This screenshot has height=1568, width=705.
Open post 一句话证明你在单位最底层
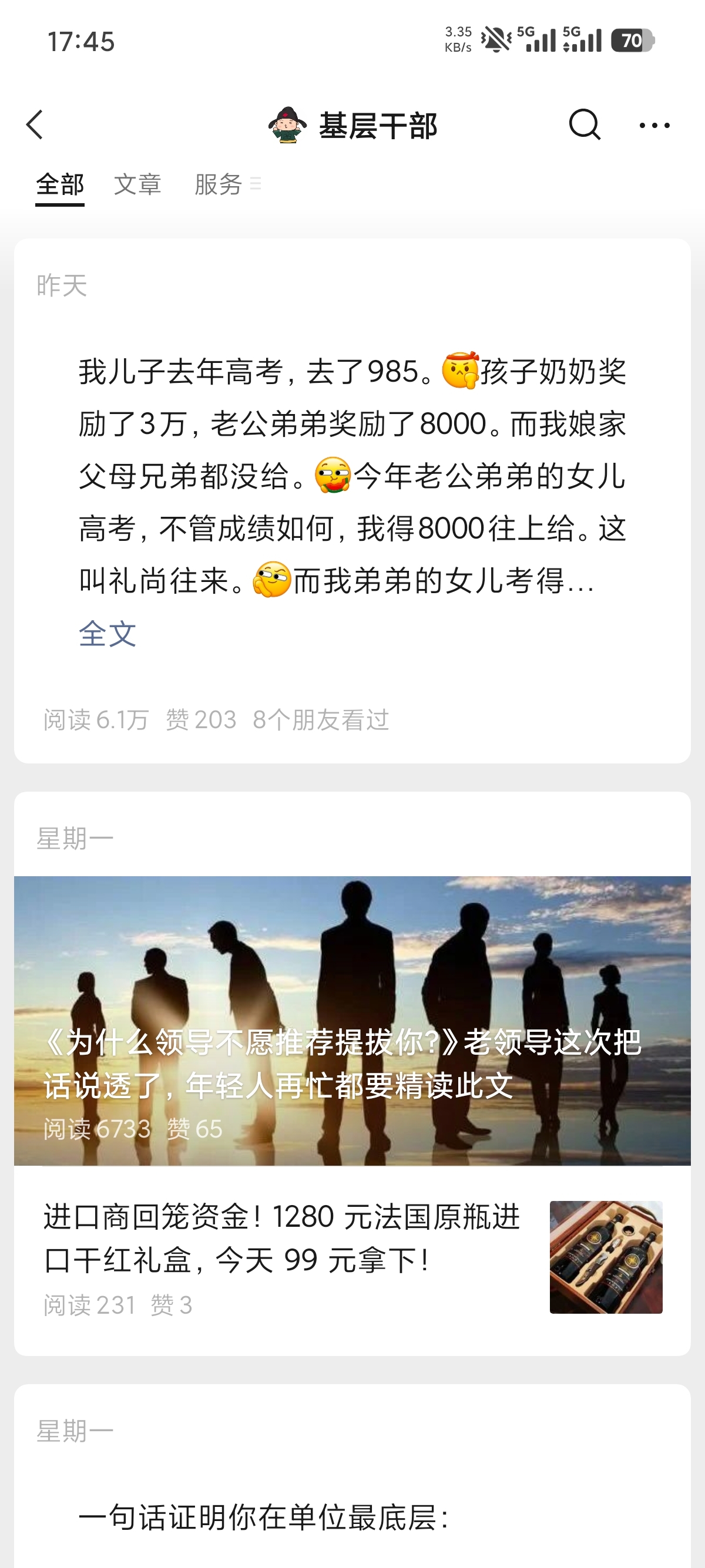point(264,1517)
